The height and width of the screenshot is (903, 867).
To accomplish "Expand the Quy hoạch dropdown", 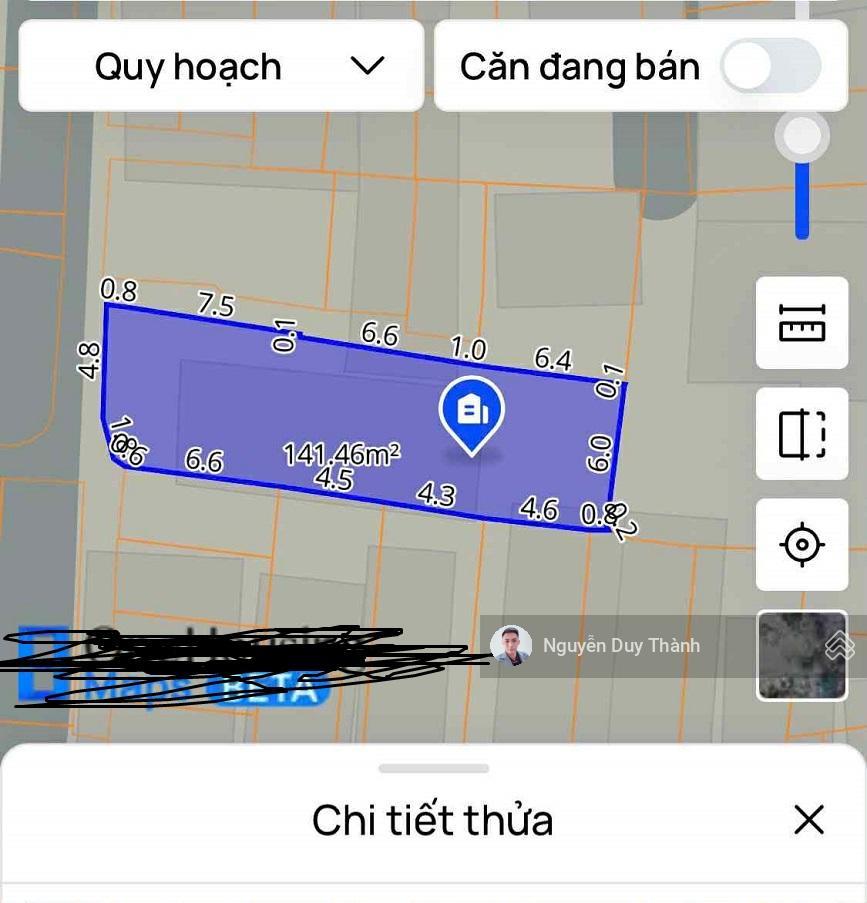I will tap(222, 67).
